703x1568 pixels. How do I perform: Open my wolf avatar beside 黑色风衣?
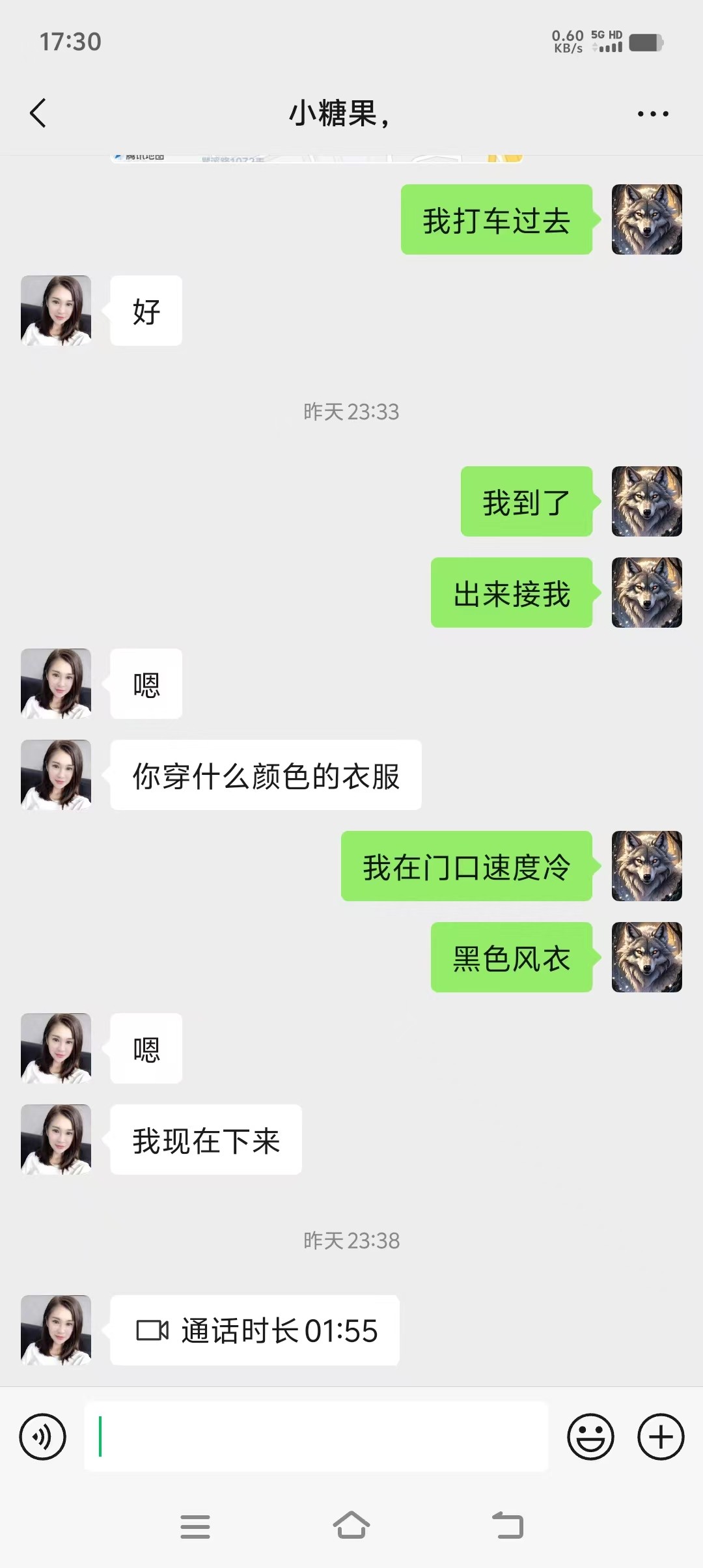pos(646,957)
